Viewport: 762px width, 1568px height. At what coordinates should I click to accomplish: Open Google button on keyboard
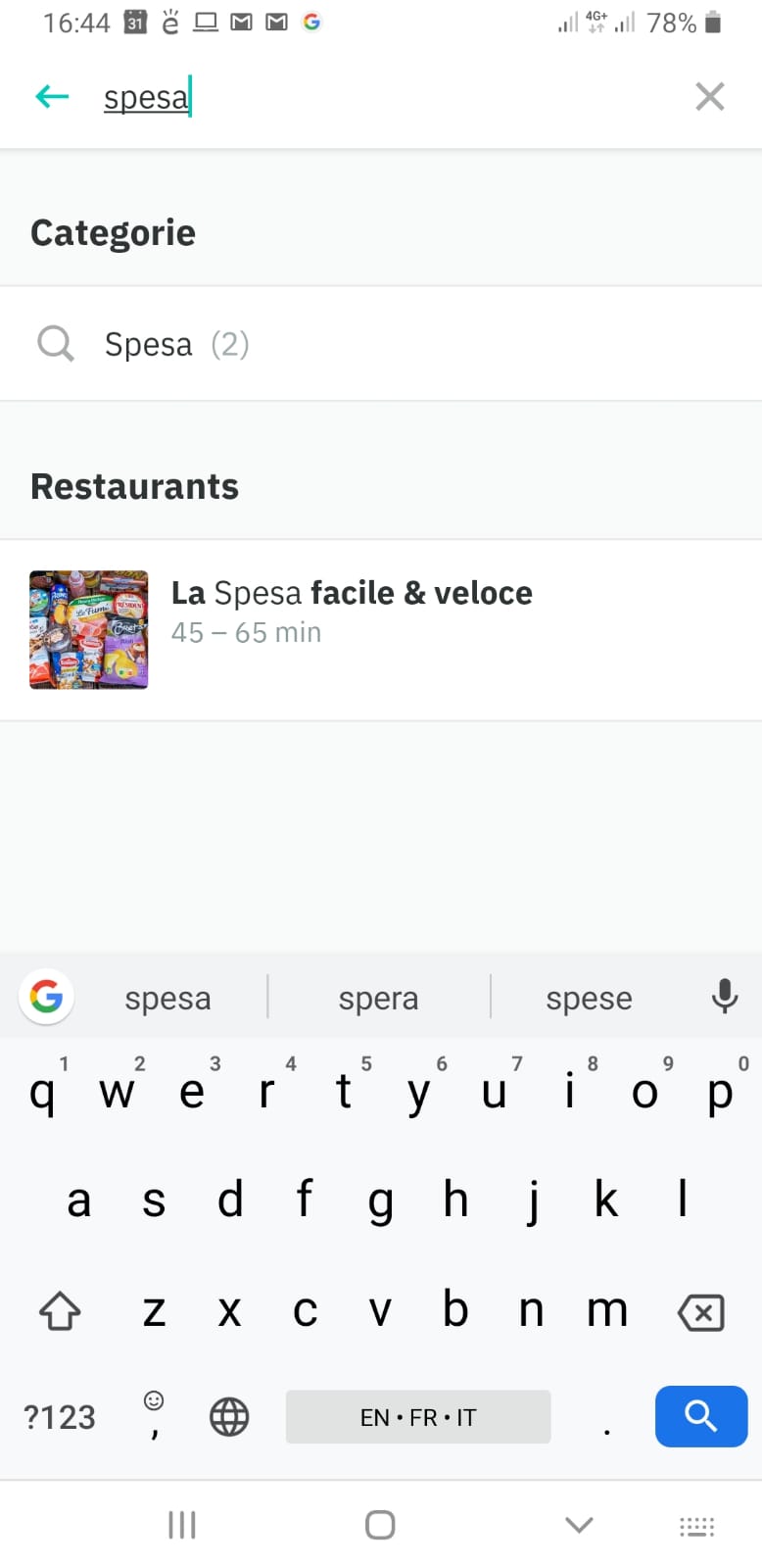(46, 997)
